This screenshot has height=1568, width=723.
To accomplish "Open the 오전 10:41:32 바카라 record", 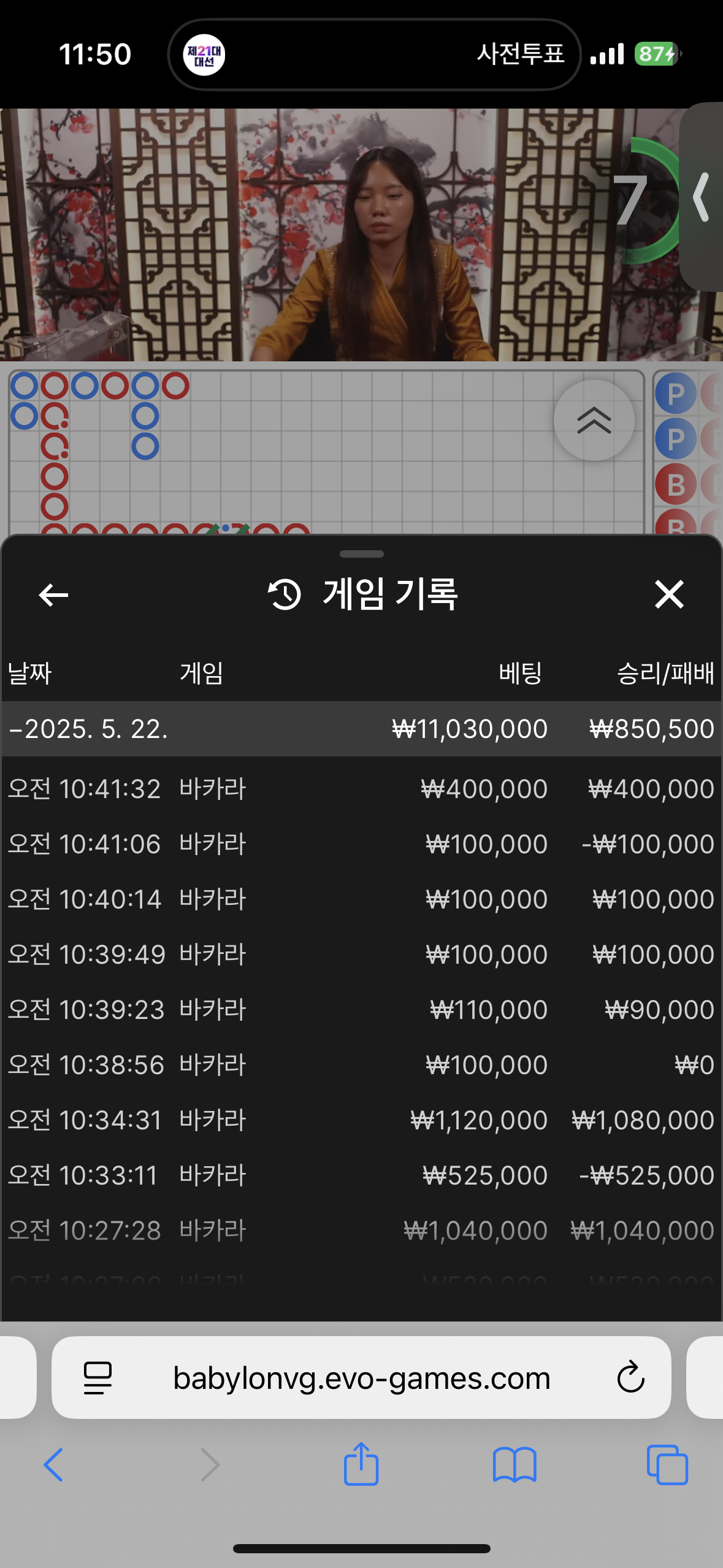I will tap(361, 788).
